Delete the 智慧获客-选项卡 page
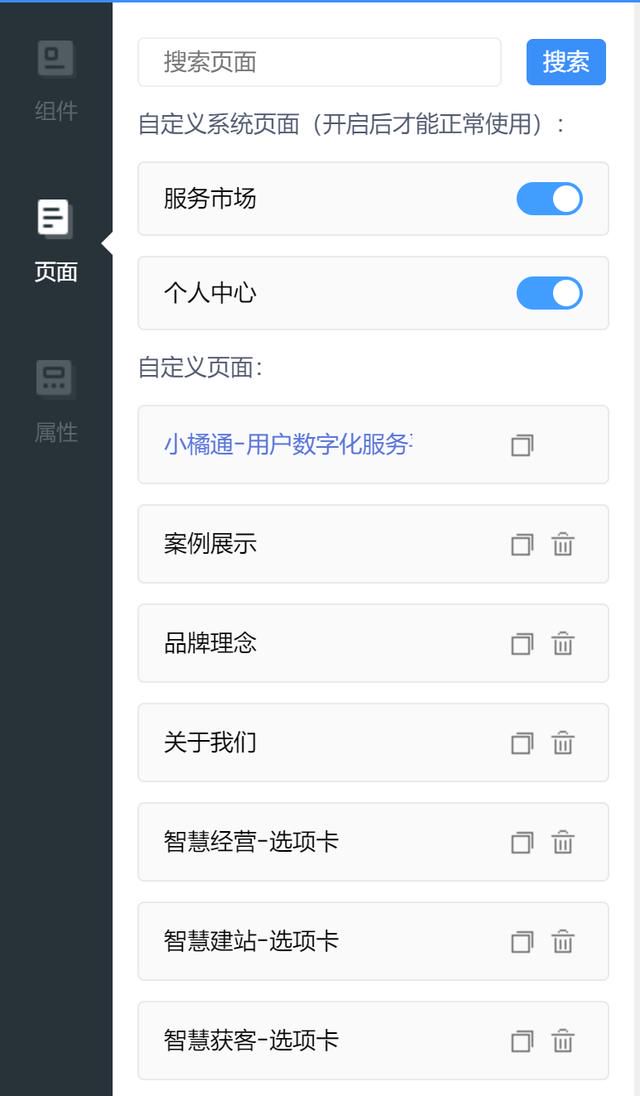The image size is (640, 1096). [562, 1041]
